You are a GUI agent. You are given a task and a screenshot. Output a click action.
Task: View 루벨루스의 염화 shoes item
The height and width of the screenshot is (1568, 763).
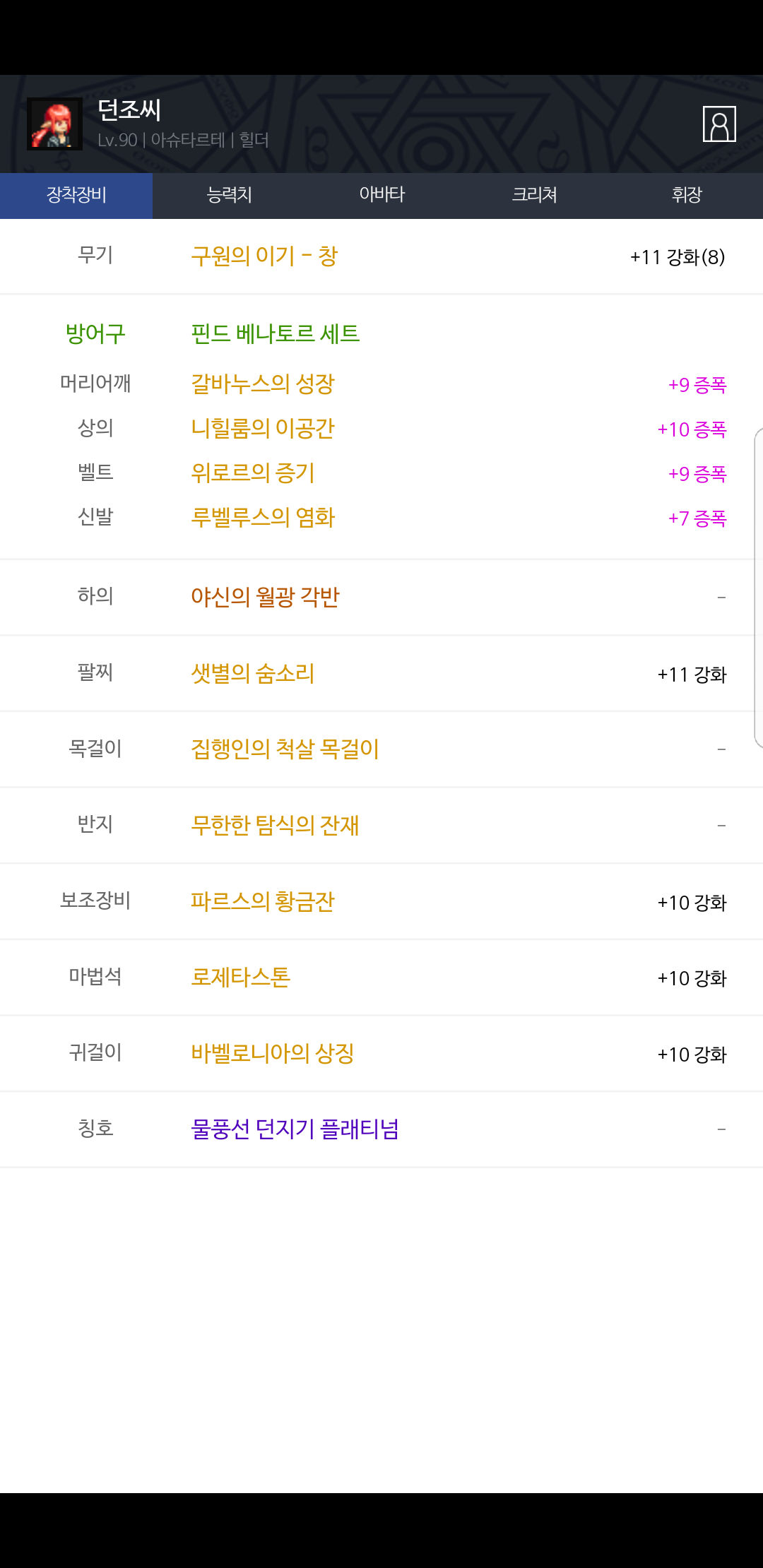(x=263, y=518)
